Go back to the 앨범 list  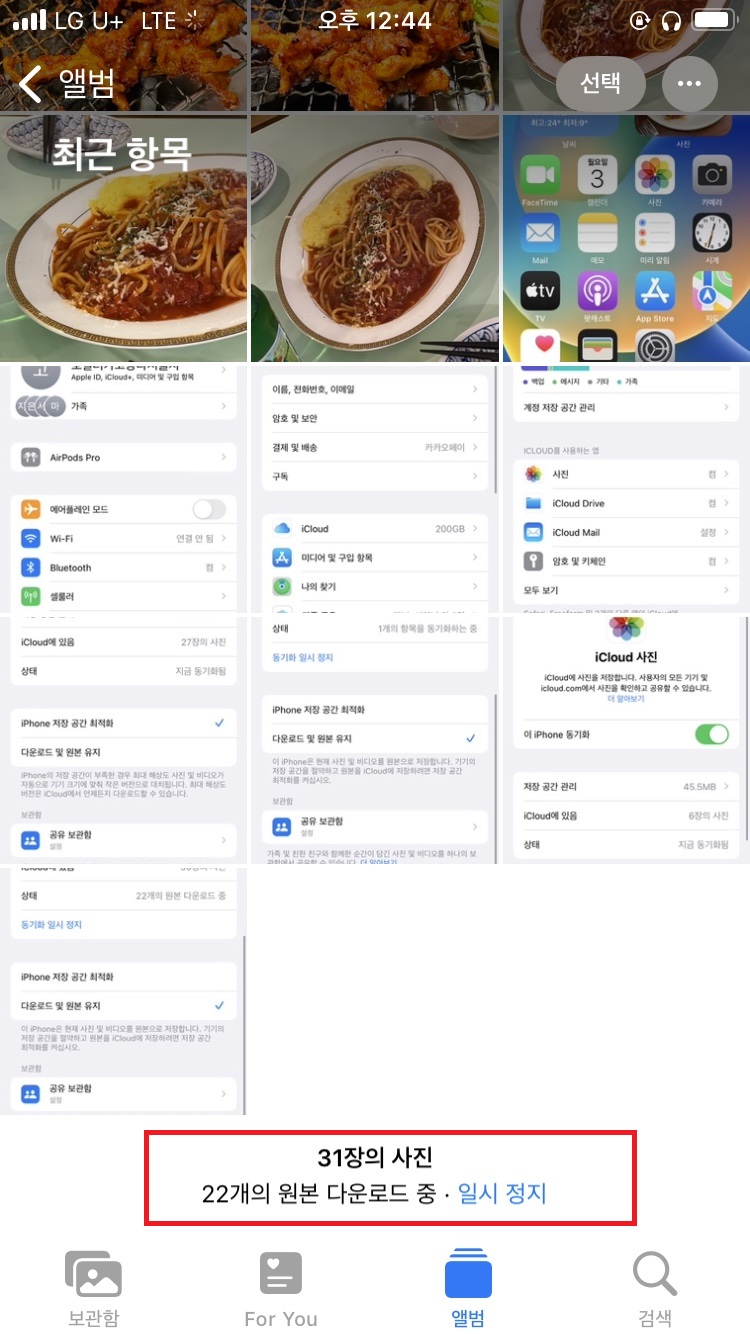67,82
